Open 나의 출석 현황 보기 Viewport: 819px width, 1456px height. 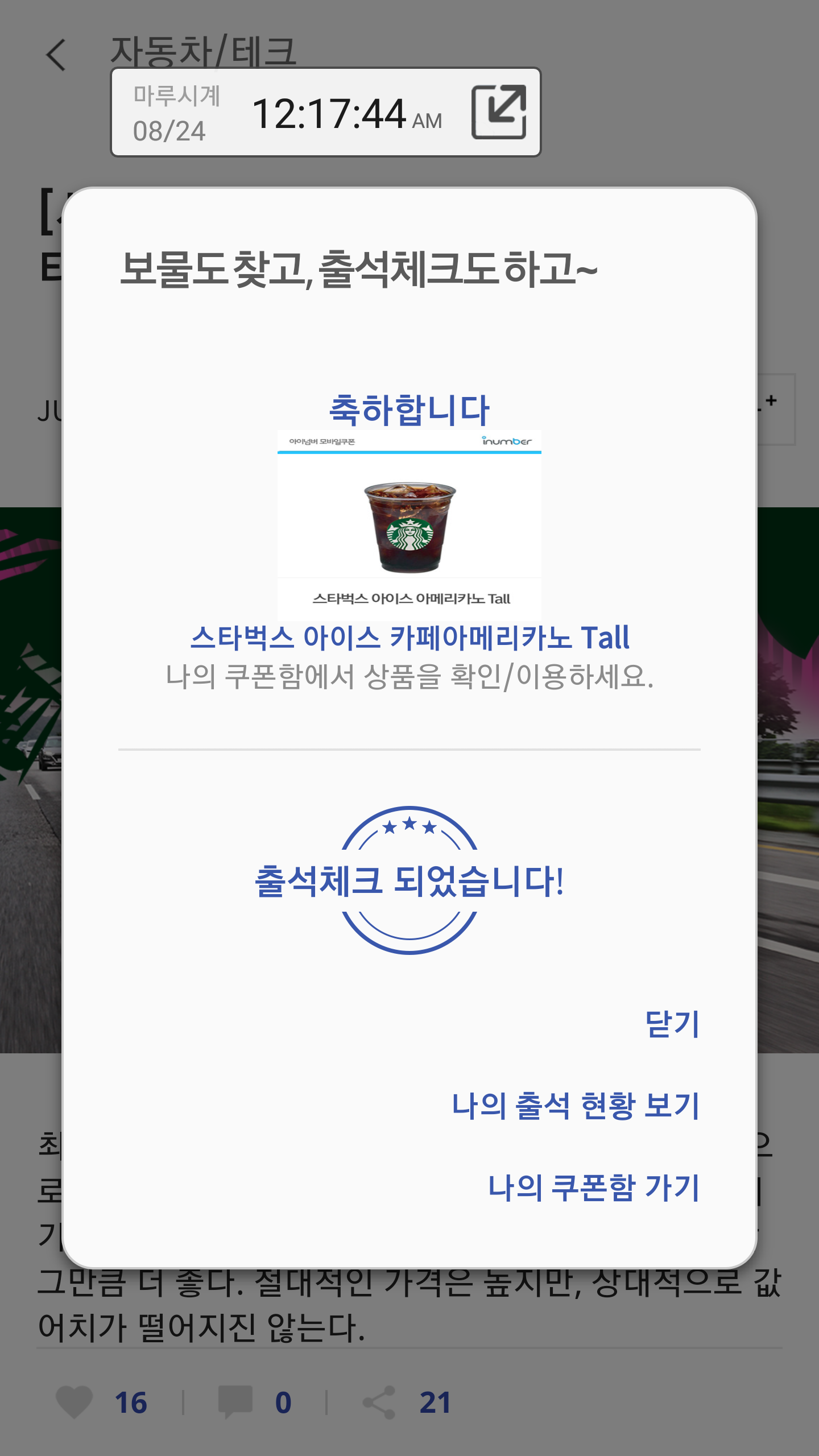coord(575,1106)
